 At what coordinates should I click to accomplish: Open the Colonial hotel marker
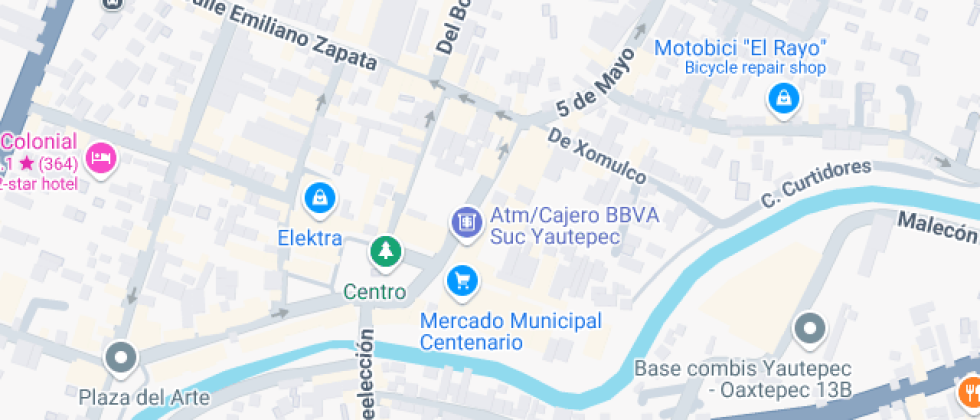coord(100,157)
